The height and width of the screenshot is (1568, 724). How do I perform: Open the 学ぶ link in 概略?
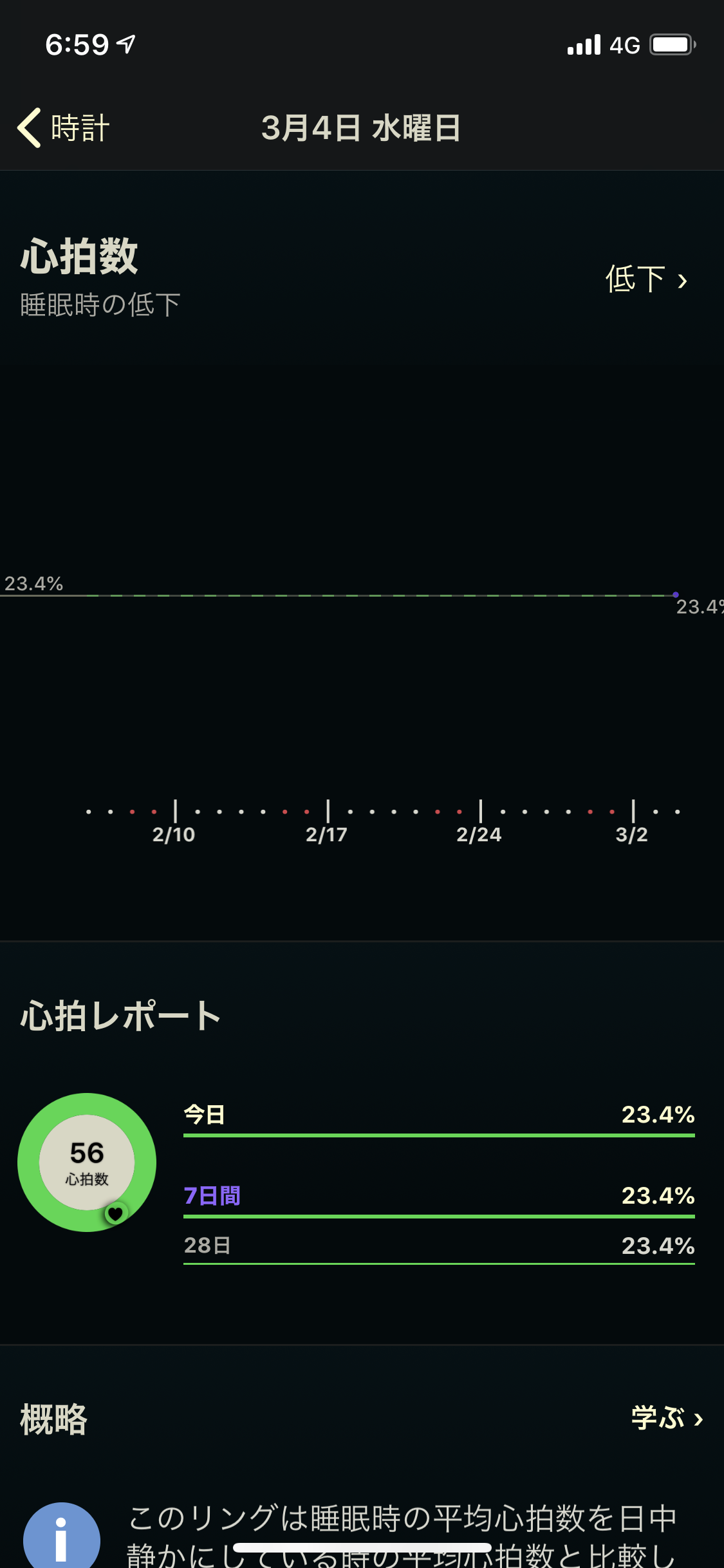tap(667, 1418)
